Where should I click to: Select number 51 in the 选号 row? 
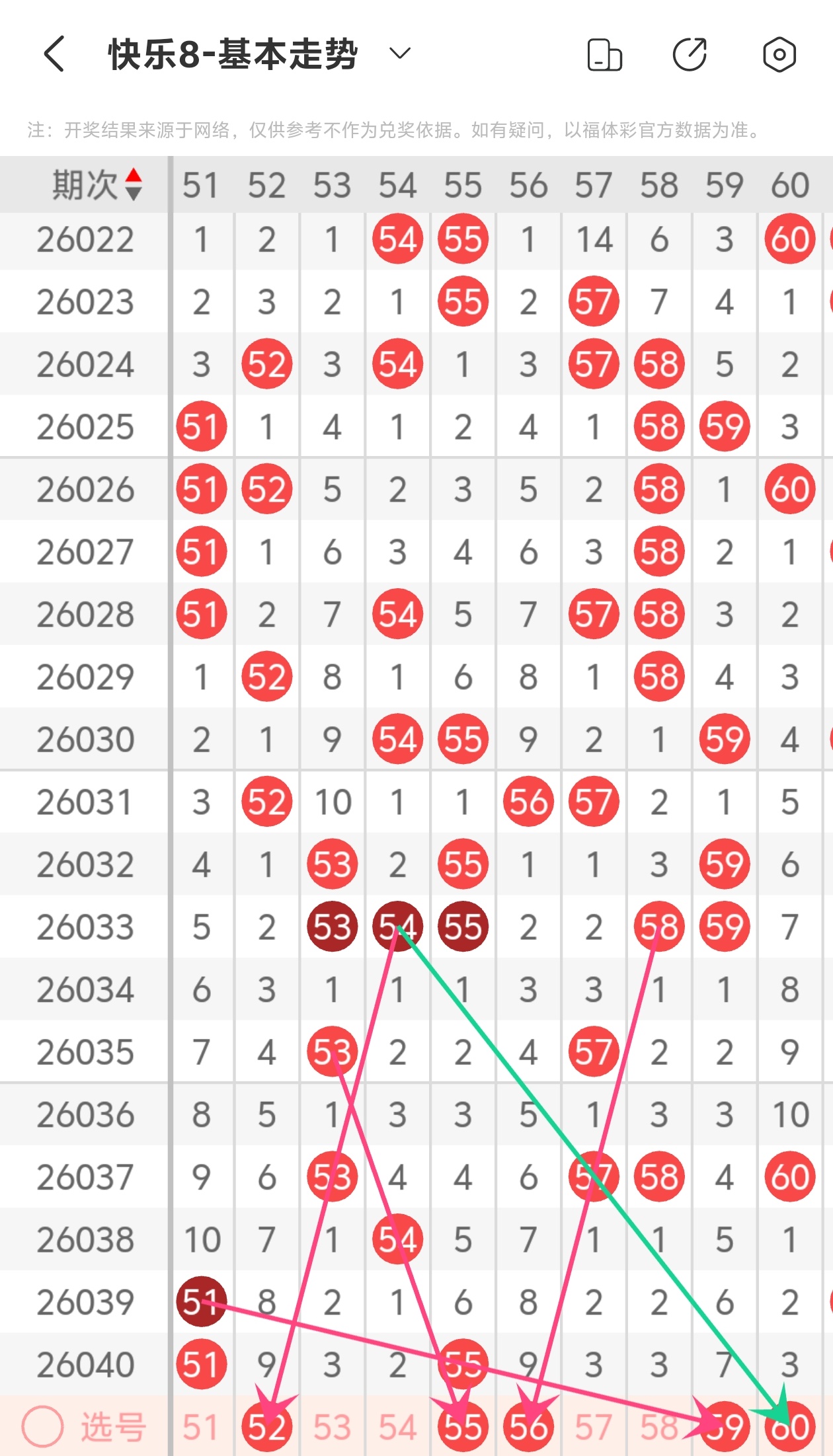pyautogui.click(x=200, y=1427)
